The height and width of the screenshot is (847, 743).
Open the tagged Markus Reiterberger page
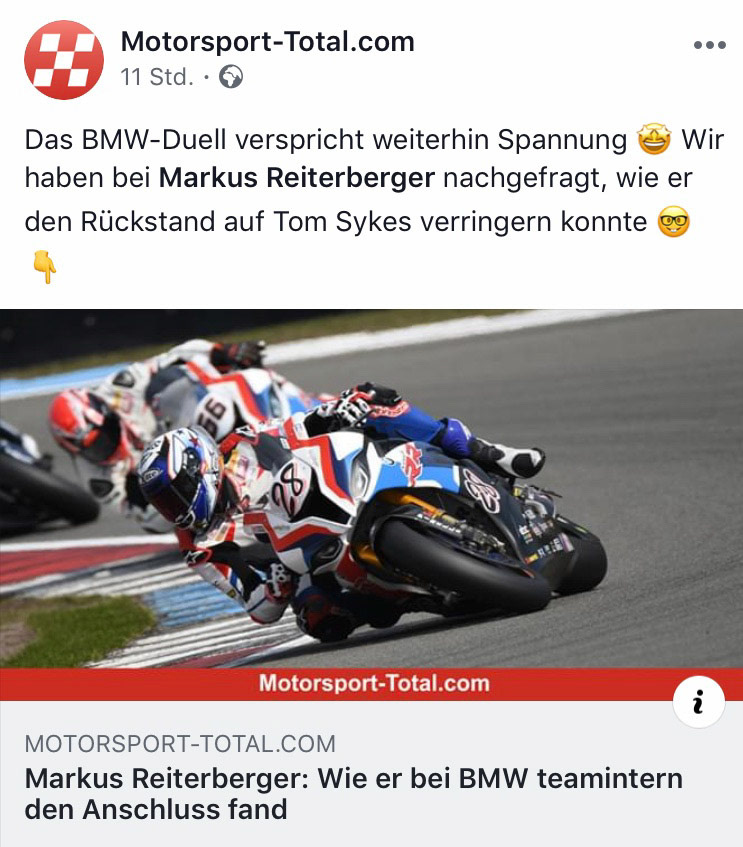297,179
